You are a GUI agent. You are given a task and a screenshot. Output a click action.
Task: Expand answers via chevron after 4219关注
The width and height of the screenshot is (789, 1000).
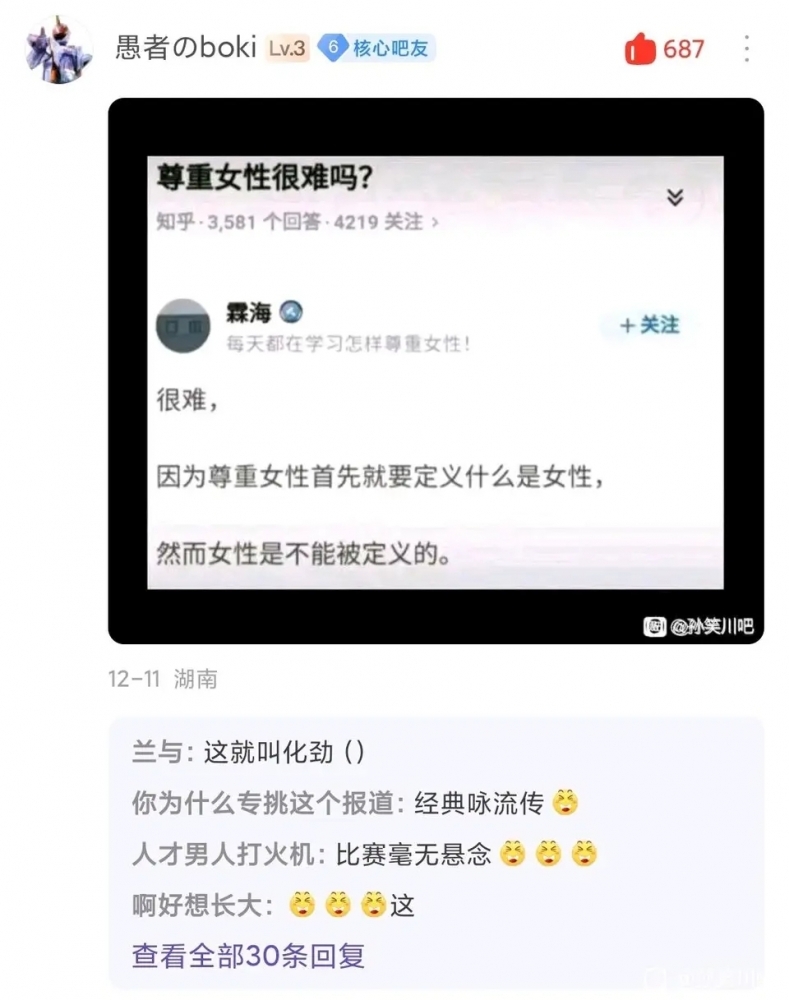(432, 224)
